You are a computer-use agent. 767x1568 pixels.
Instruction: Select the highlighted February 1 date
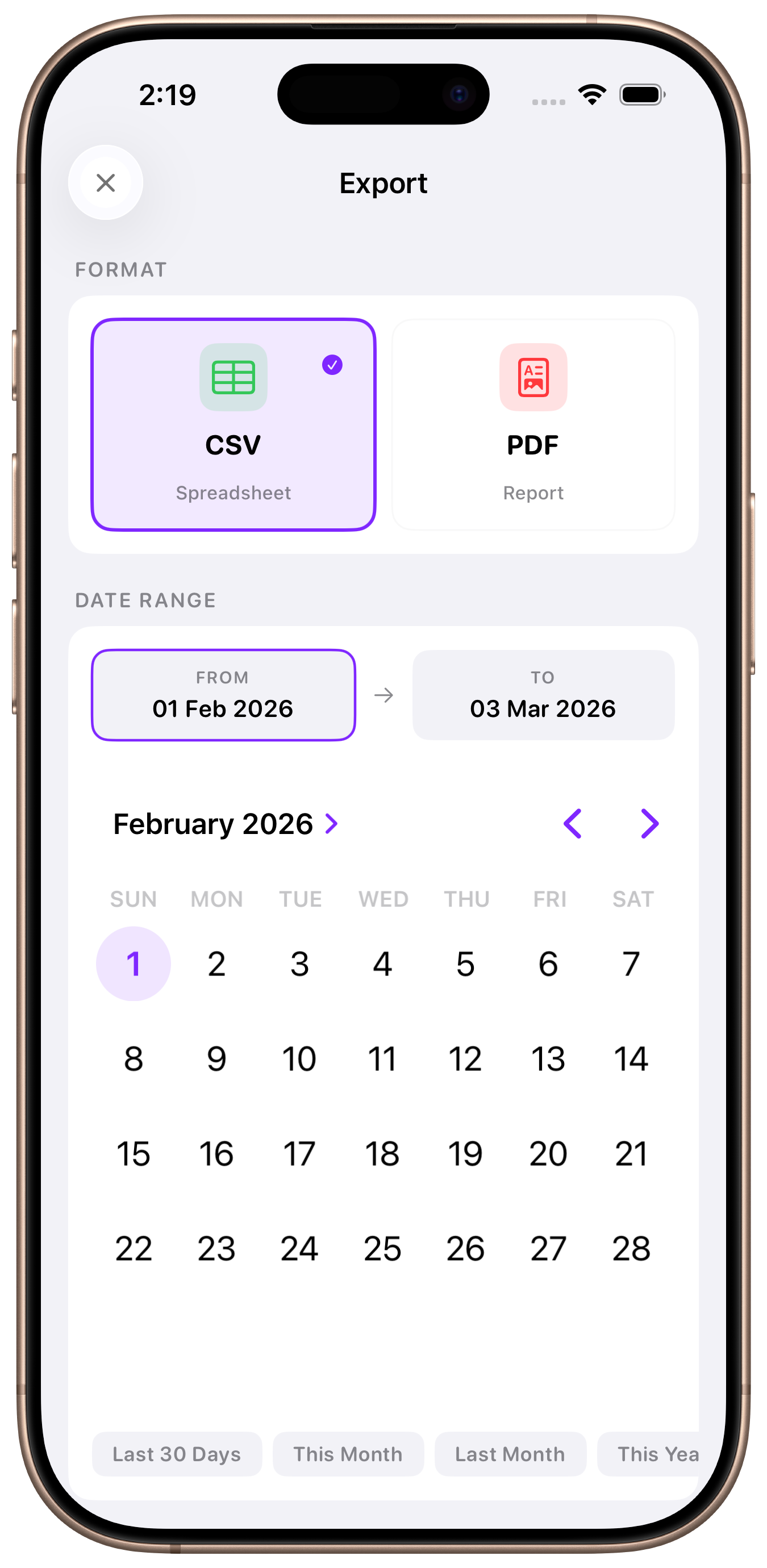tap(134, 964)
